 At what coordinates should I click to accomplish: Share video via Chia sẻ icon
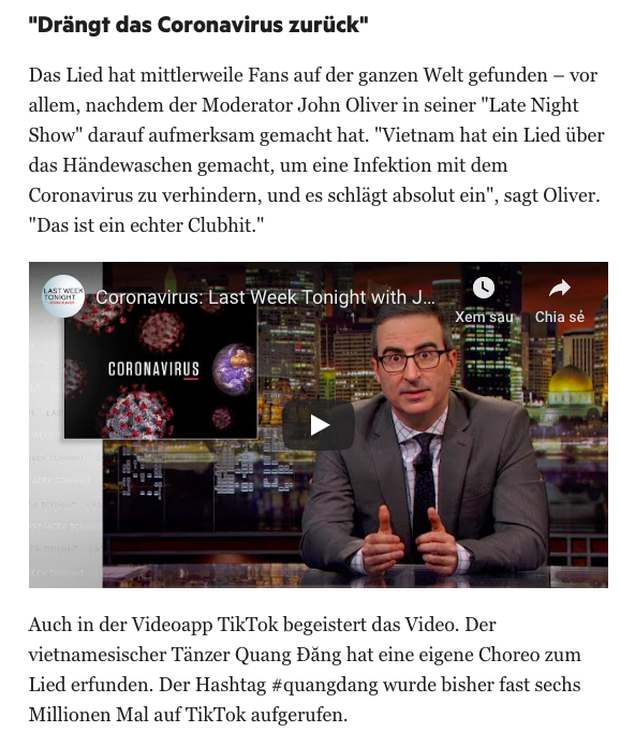[x=559, y=289]
